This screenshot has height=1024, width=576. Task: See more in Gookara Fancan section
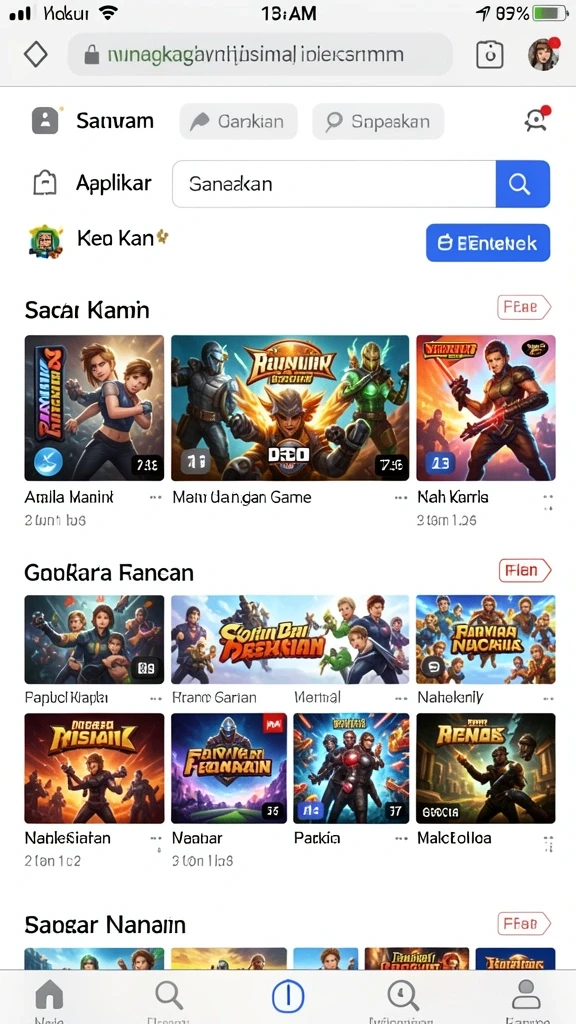click(x=525, y=570)
